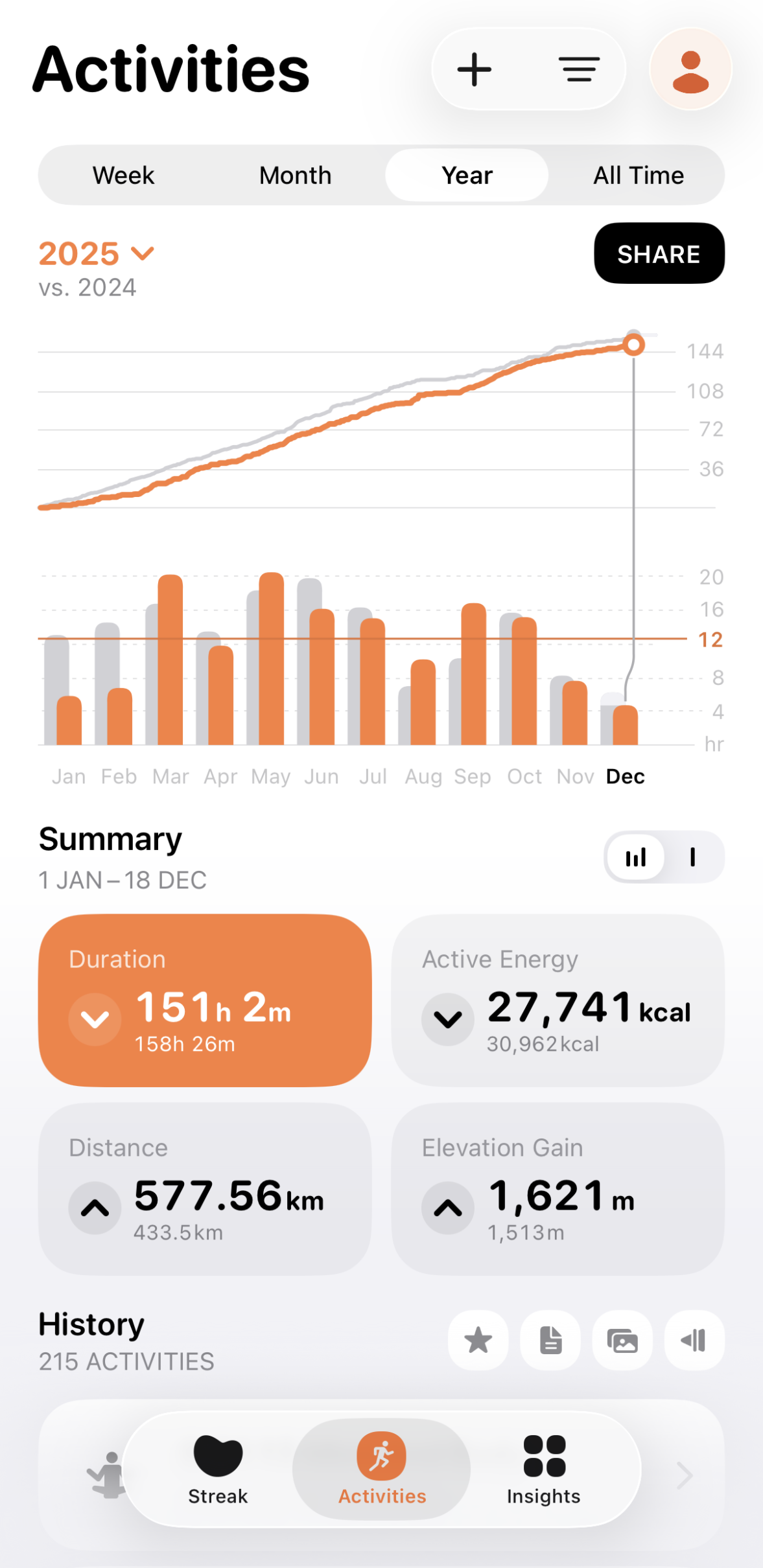The width and height of the screenshot is (763, 1568).
Task: Select the All Time range
Action: pos(639,176)
